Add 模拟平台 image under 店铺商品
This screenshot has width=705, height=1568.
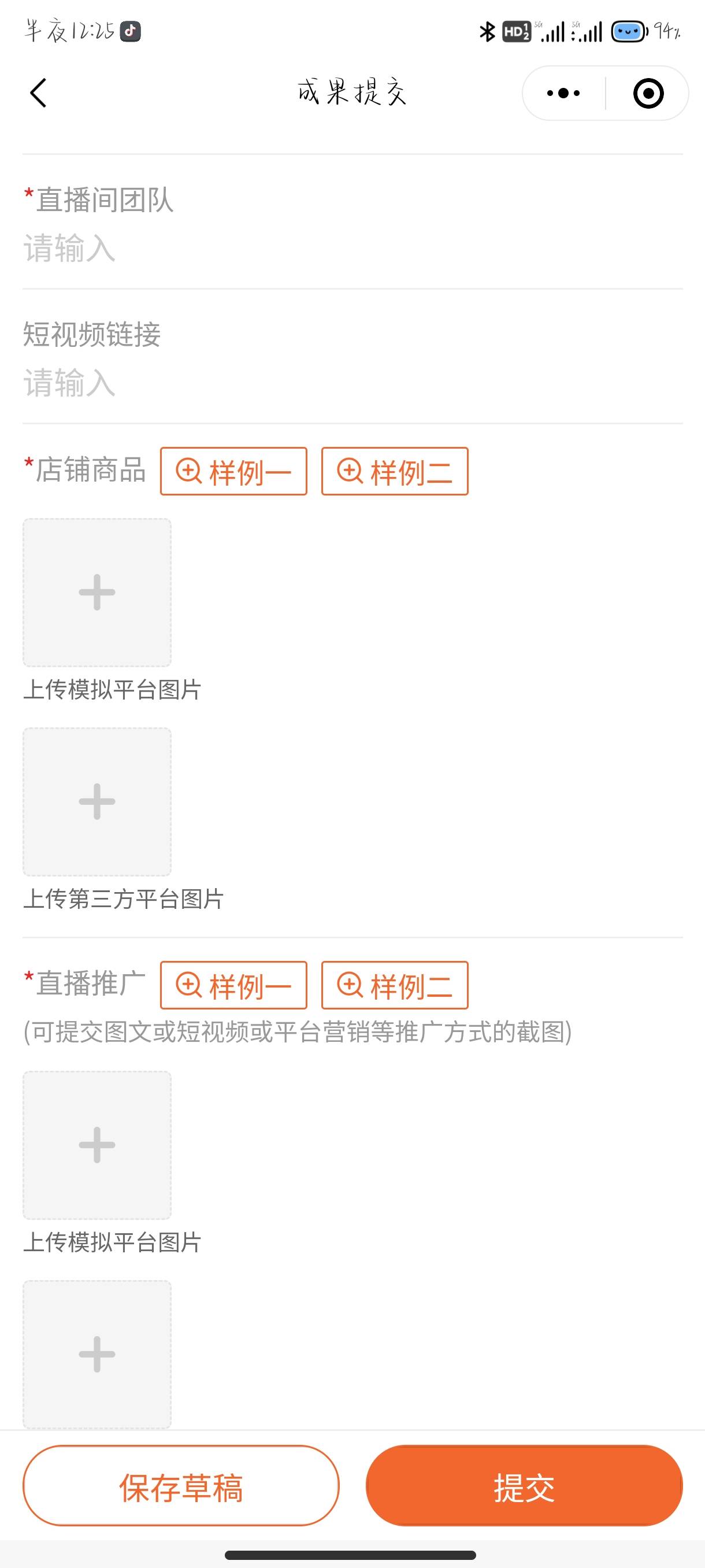pos(97,592)
